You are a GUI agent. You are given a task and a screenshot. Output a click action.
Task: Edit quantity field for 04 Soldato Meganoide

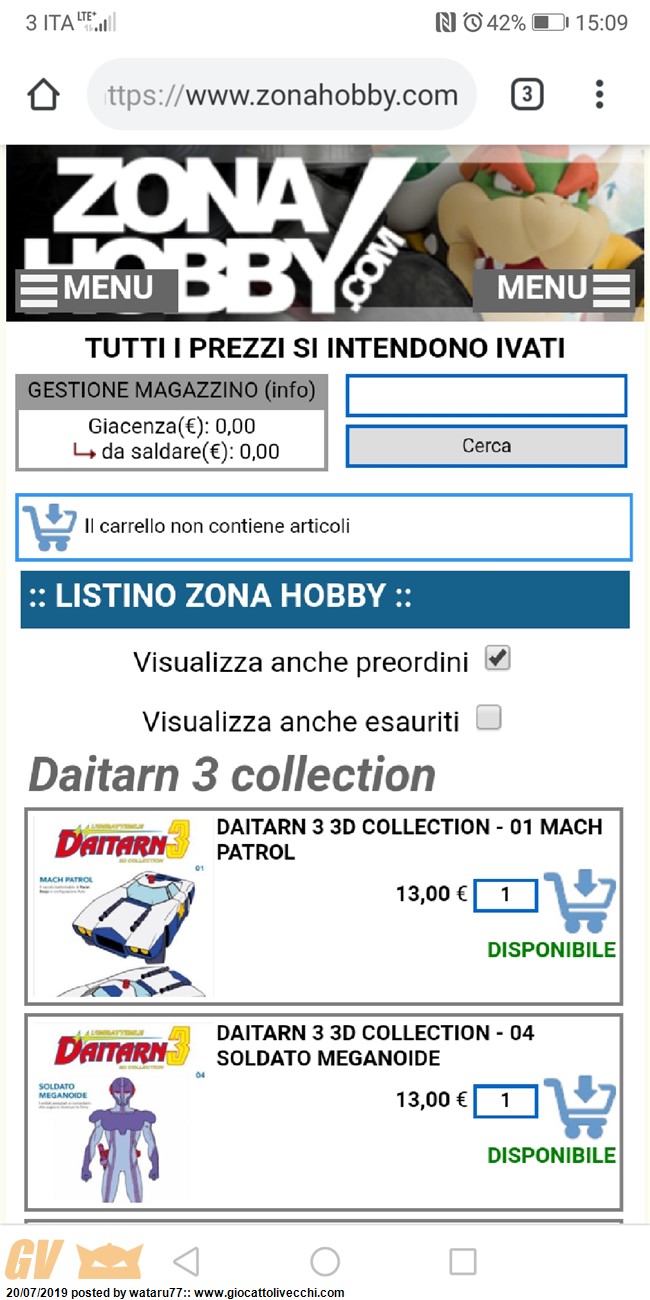[x=505, y=1101]
